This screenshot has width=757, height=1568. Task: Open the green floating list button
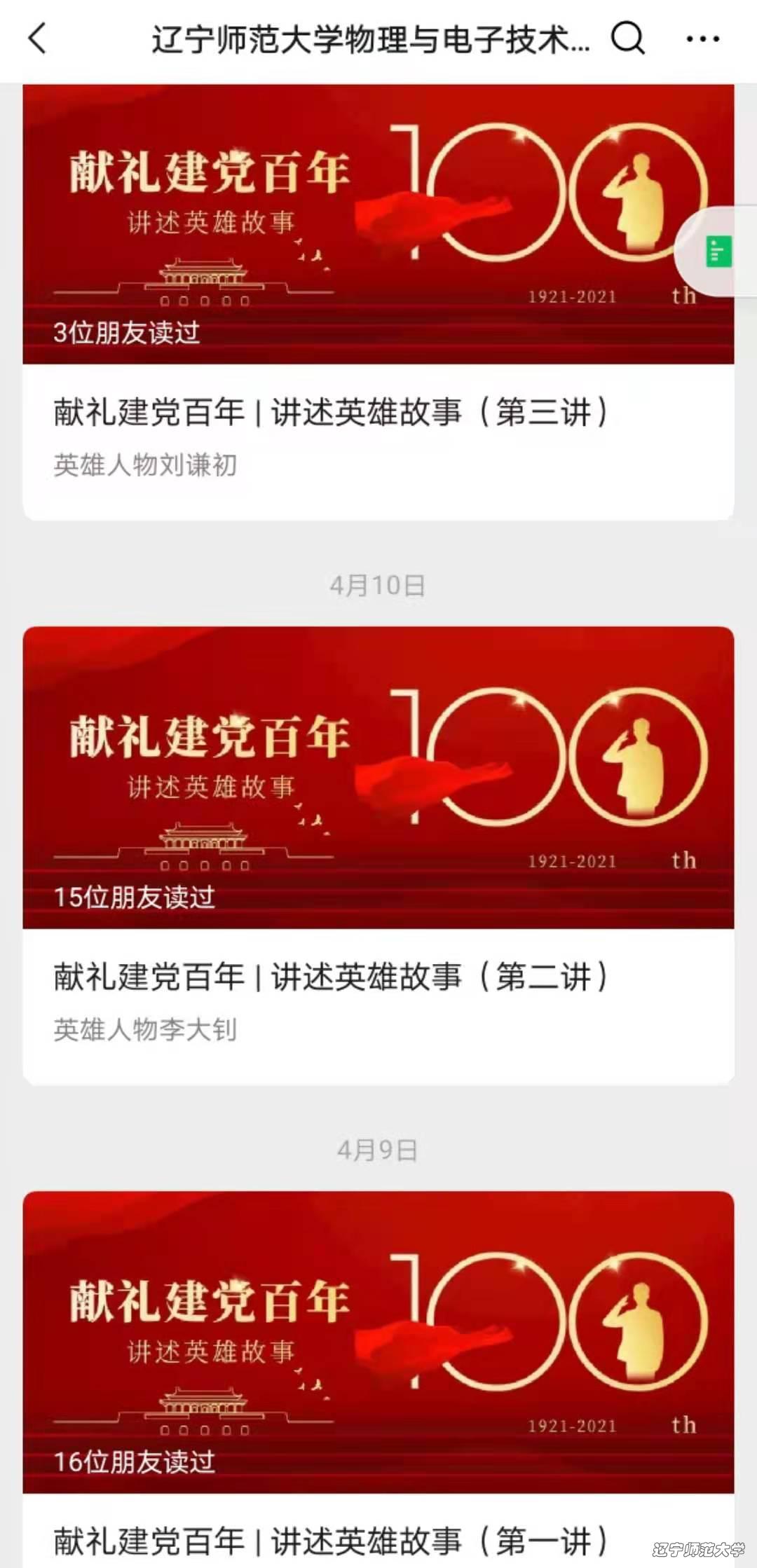(718, 252)
